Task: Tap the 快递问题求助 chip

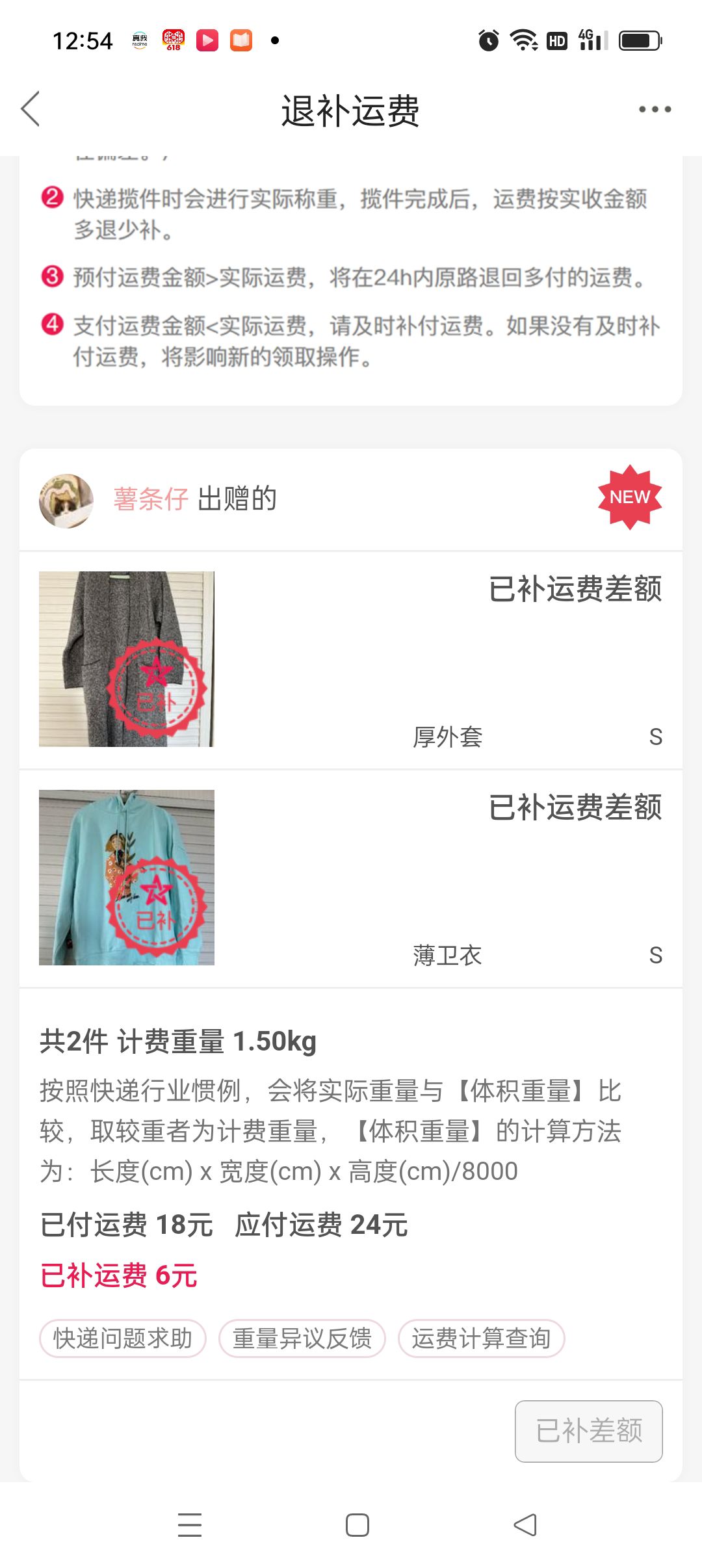Action: [123, 1339]
